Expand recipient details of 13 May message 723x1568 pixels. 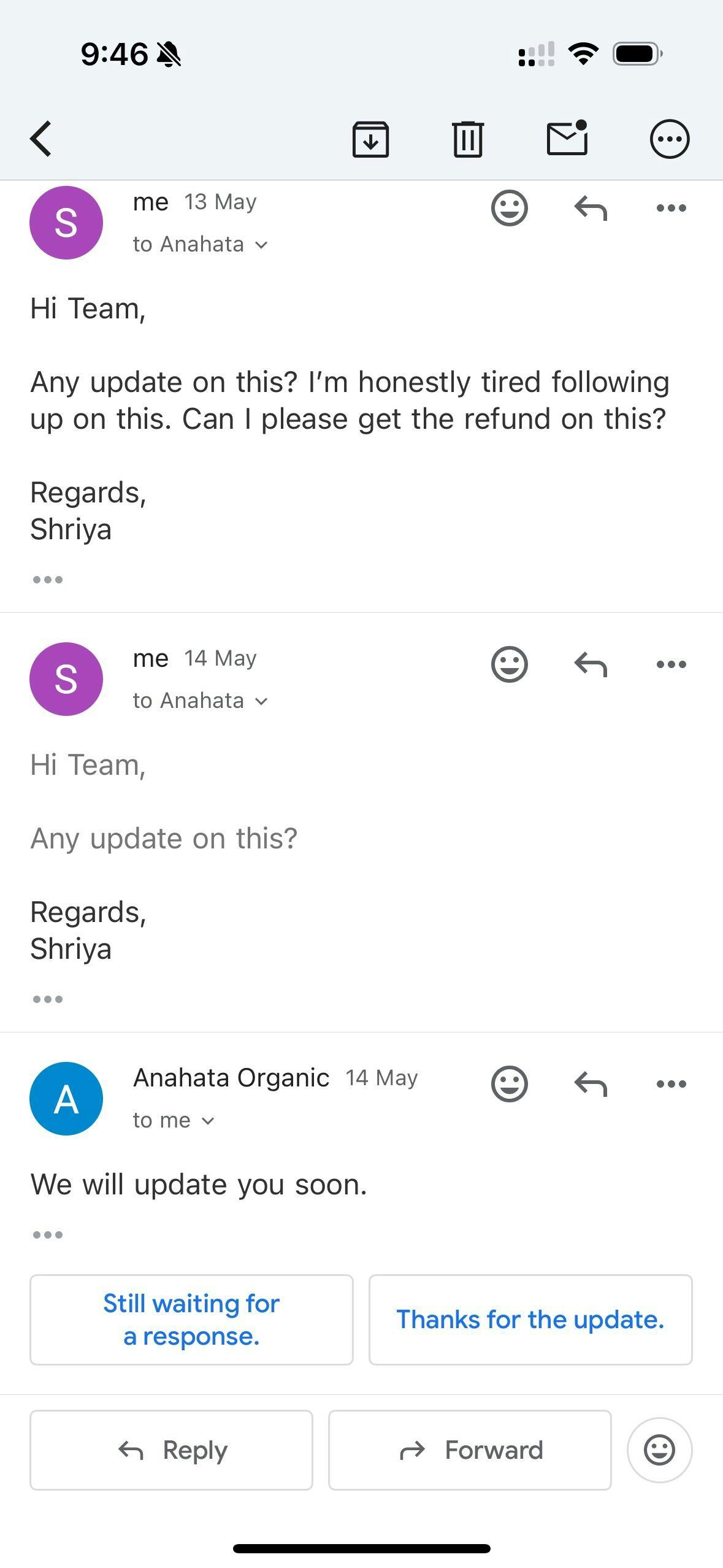(201, 245)
